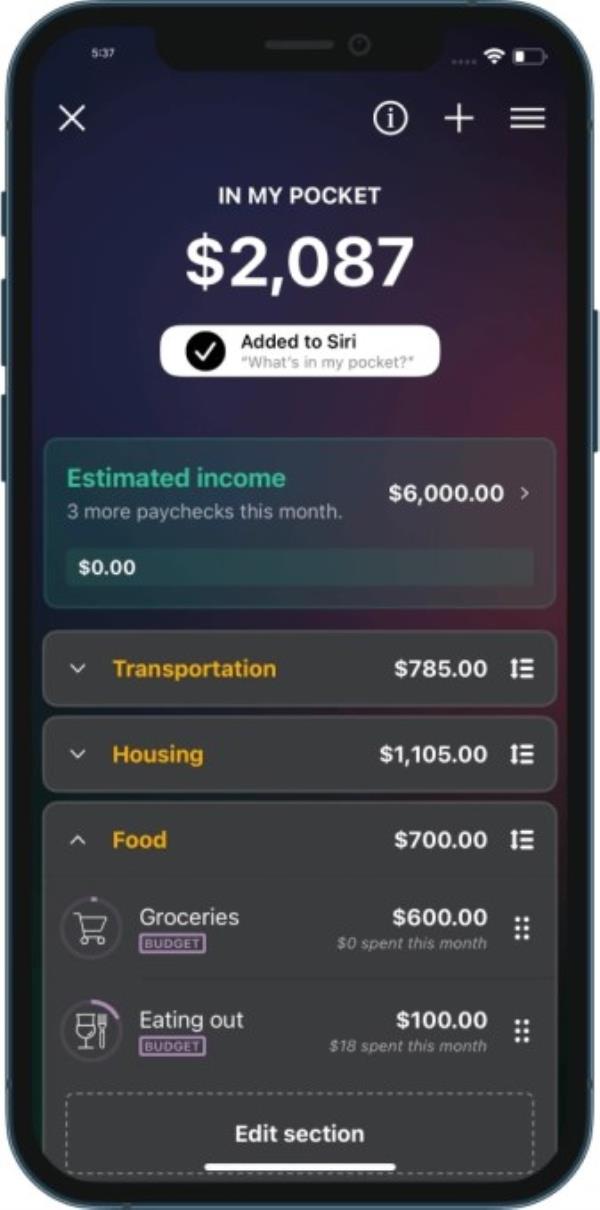
Task: Open the hamburger menu
Action: pyautogui.click(x=527, y=119)
